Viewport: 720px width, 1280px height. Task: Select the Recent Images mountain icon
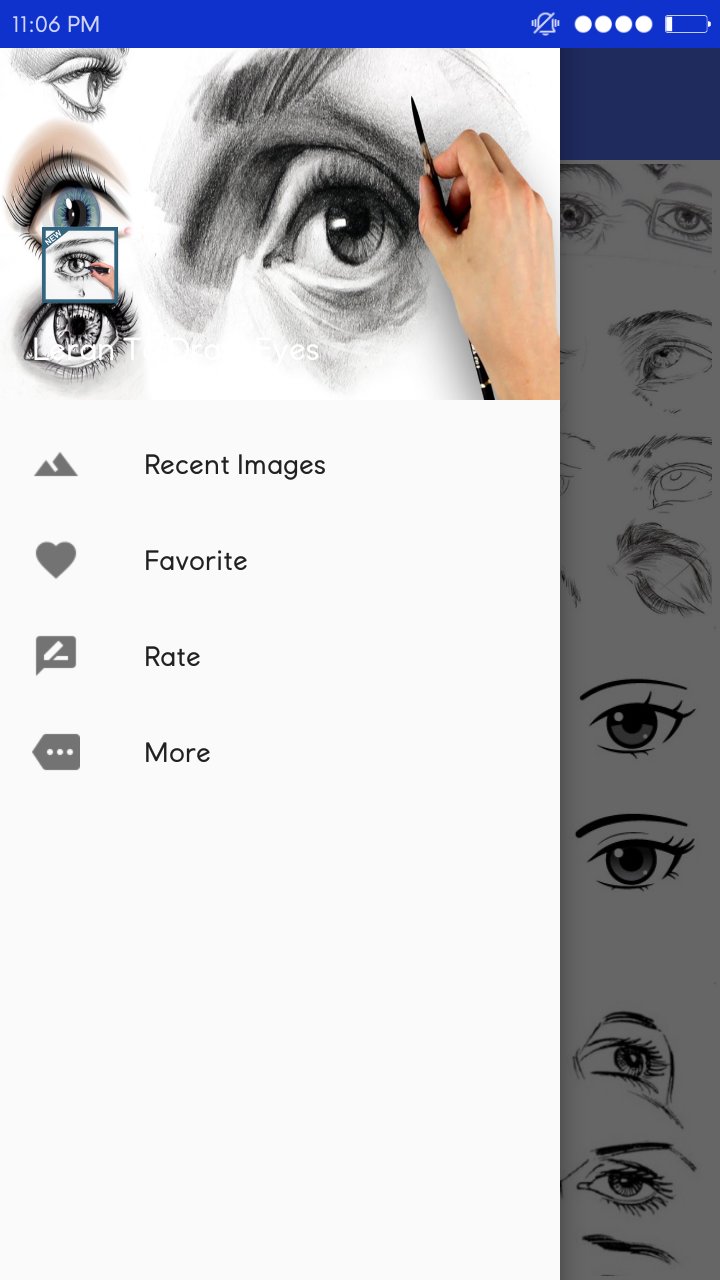point(55,464)
